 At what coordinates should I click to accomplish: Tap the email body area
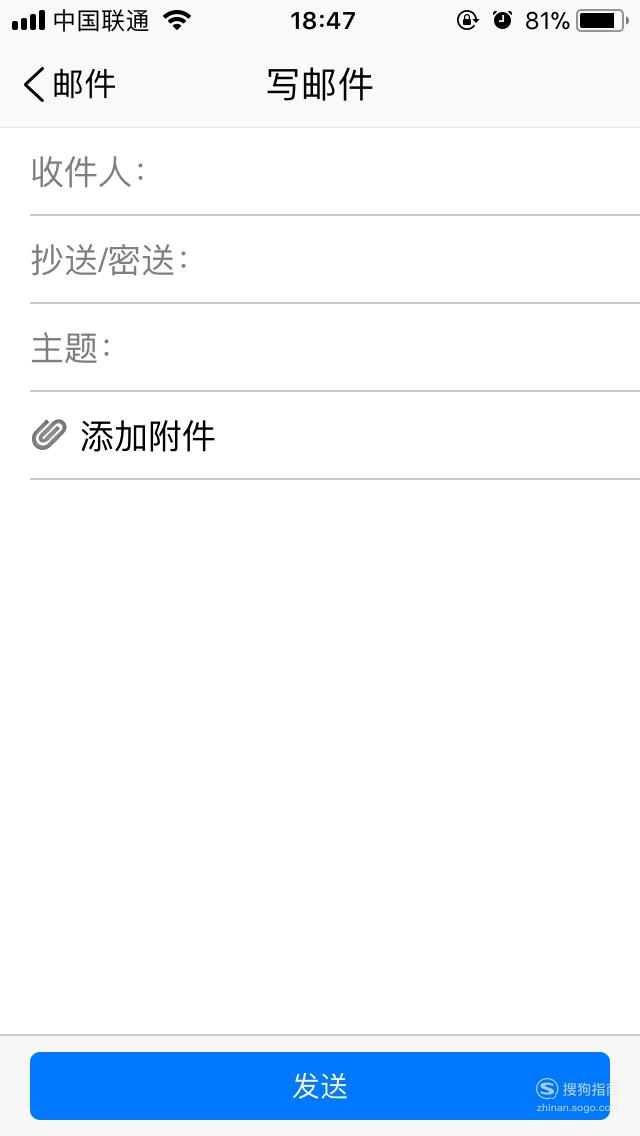click(x=320, y=756)
